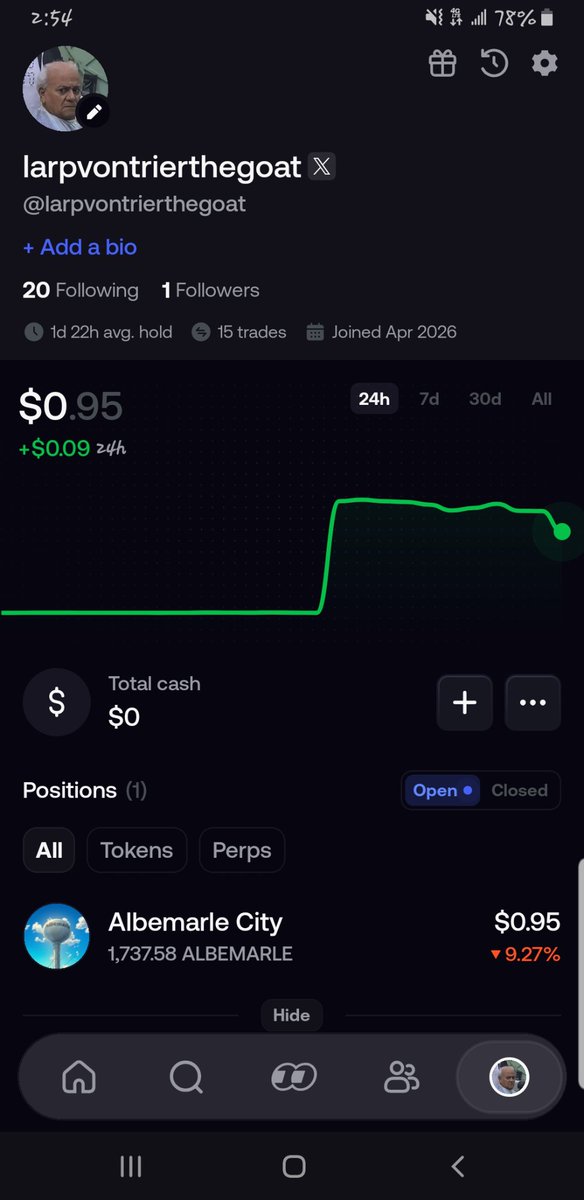Open the Albemarle City position
The image size is (584, 1200).
point(292,937)
